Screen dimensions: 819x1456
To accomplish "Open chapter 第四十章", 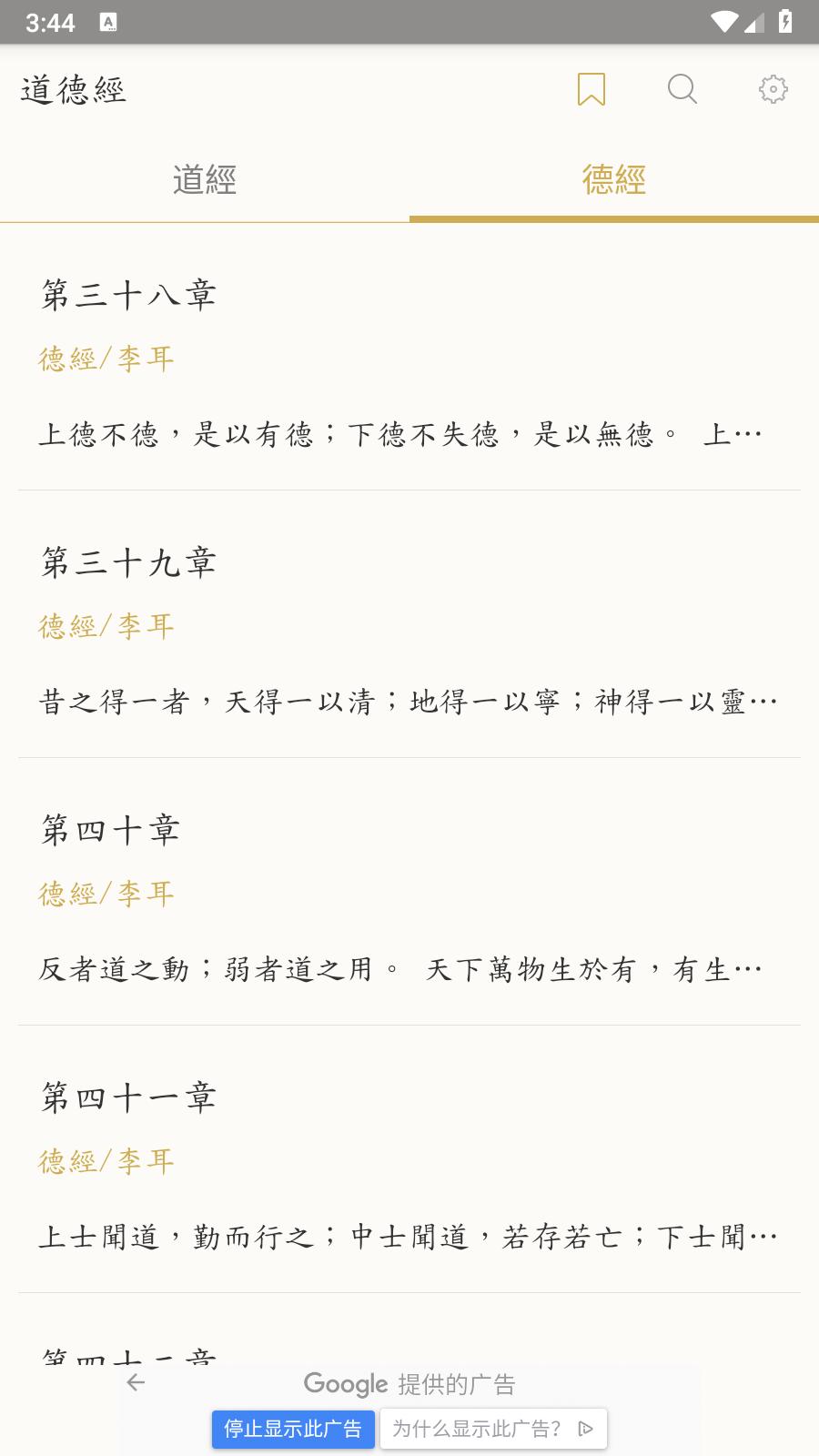I will 110,829.
